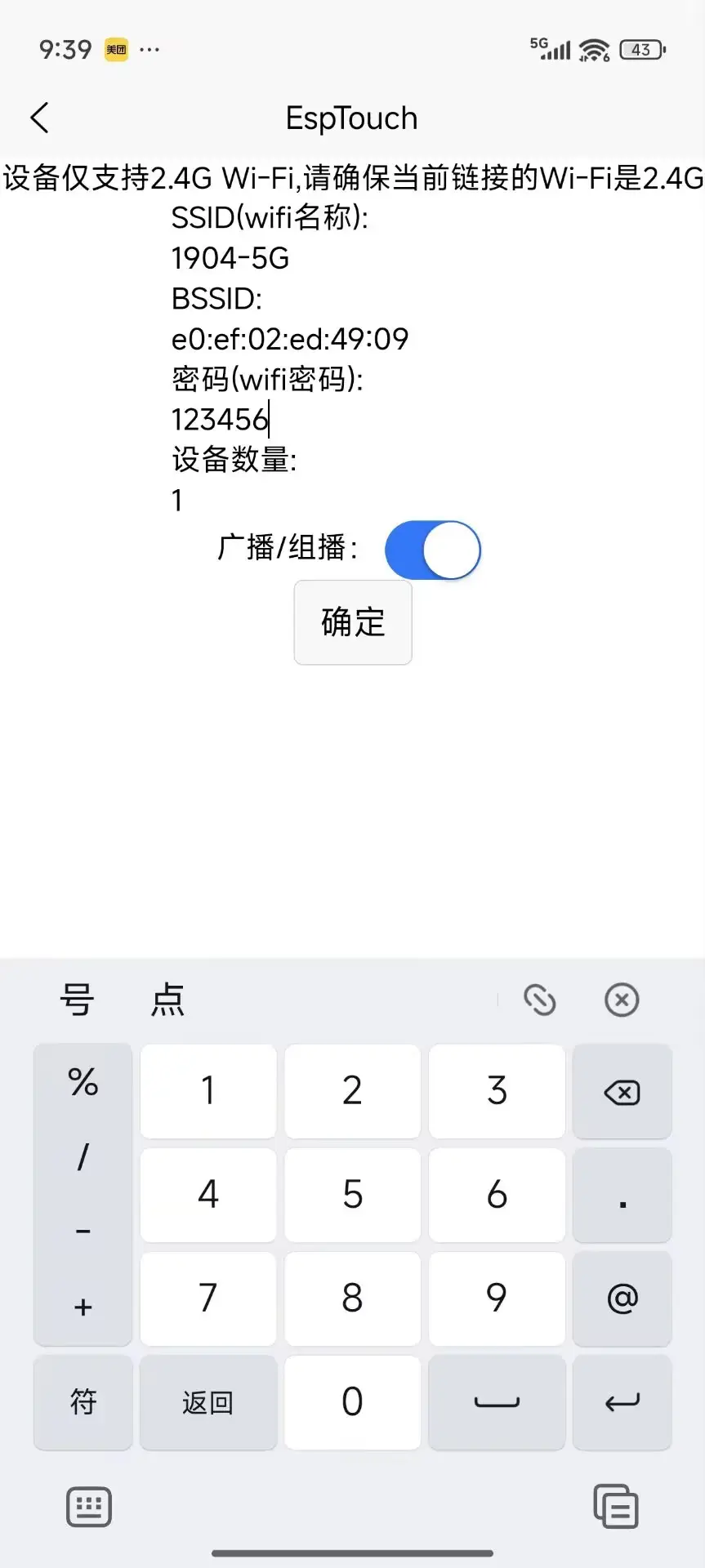Viewport: 705px width, 1568px height.
Task: Tap the keyboard enter key
Action: [x=622, y=1402]
